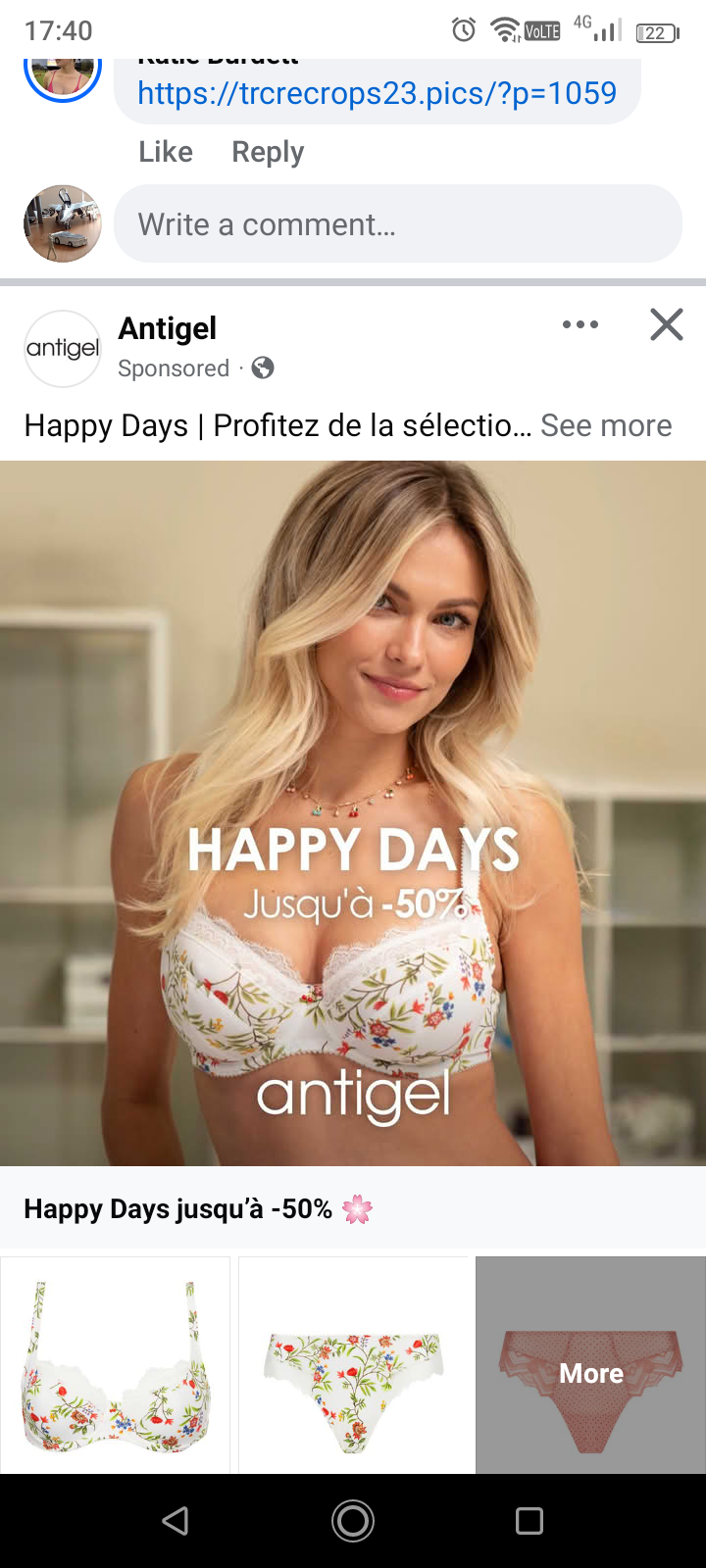
Task: Open the Happy Days main ad image
Action: pyautogui.click(x=353, y=812)
